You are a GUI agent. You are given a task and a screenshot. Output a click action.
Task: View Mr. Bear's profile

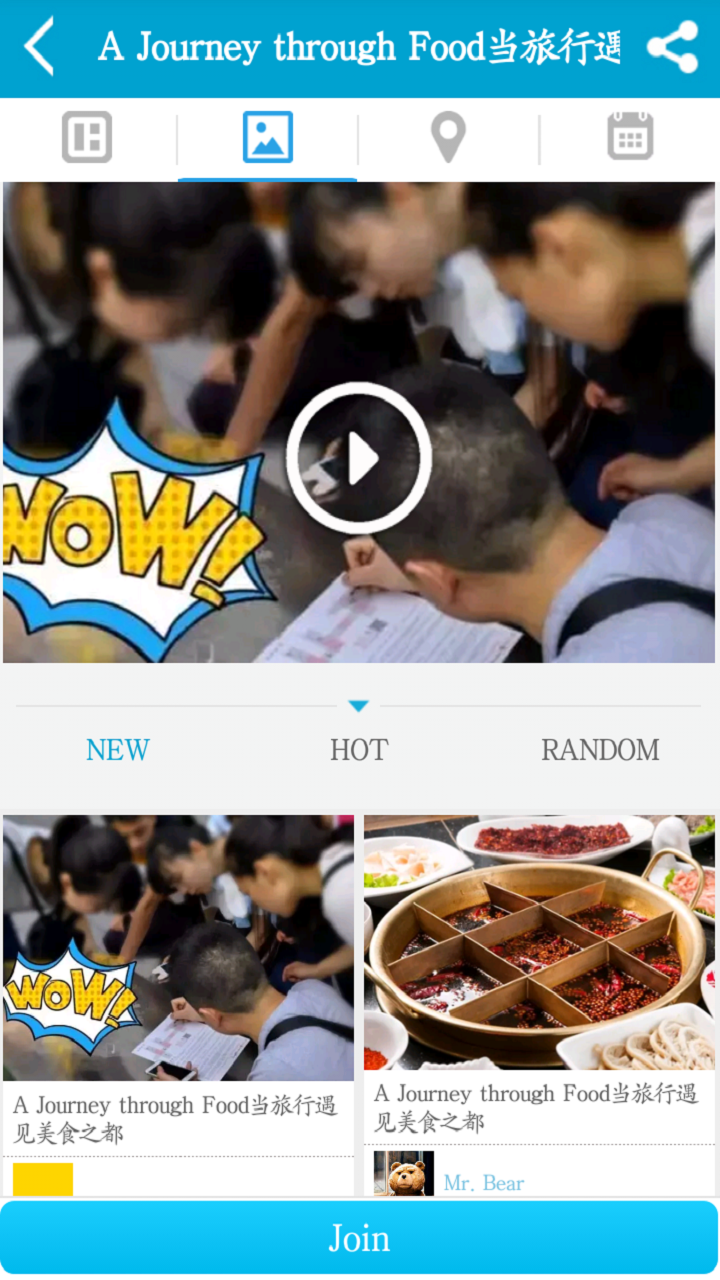point(484,1183)
